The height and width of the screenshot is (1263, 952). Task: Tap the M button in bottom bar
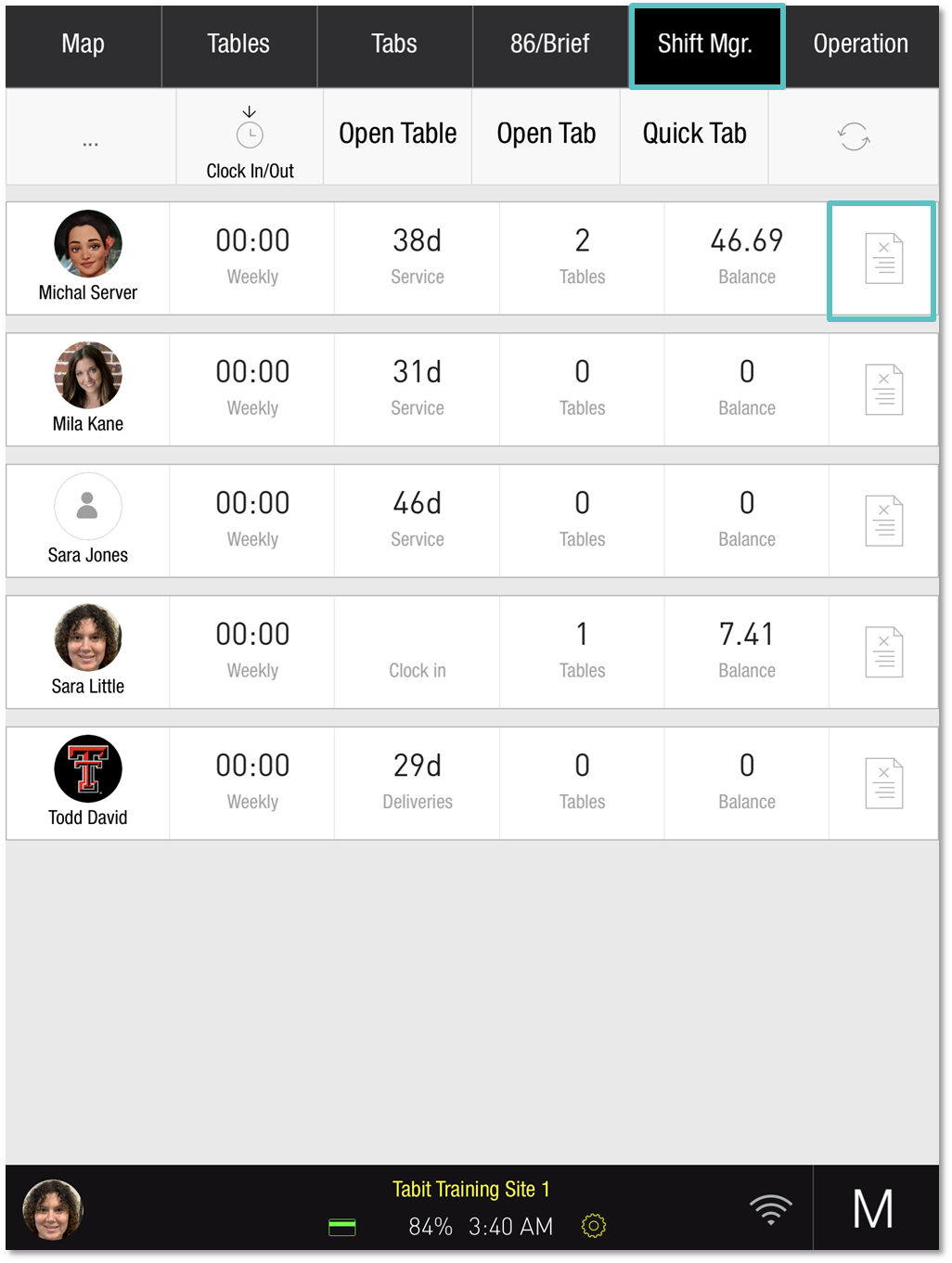point(873,1209)
